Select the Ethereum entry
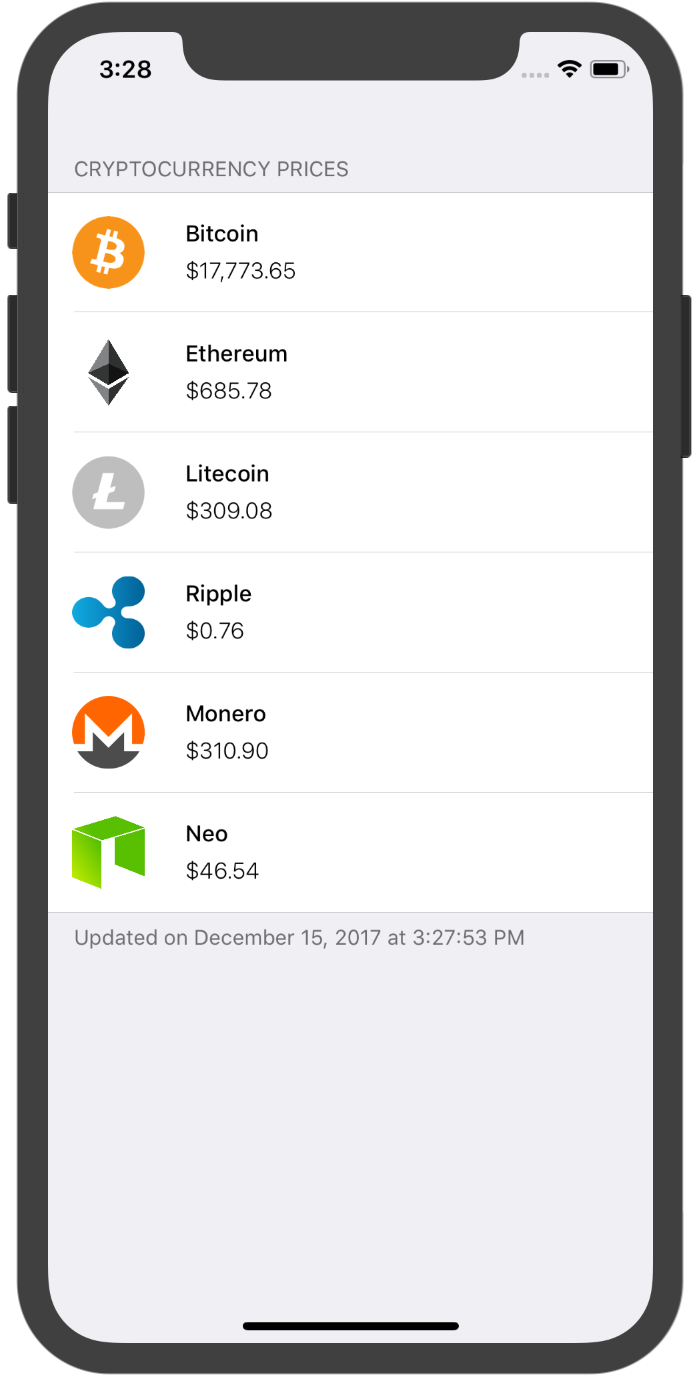Screen dimensions: 700x1376 coord(350,372)
